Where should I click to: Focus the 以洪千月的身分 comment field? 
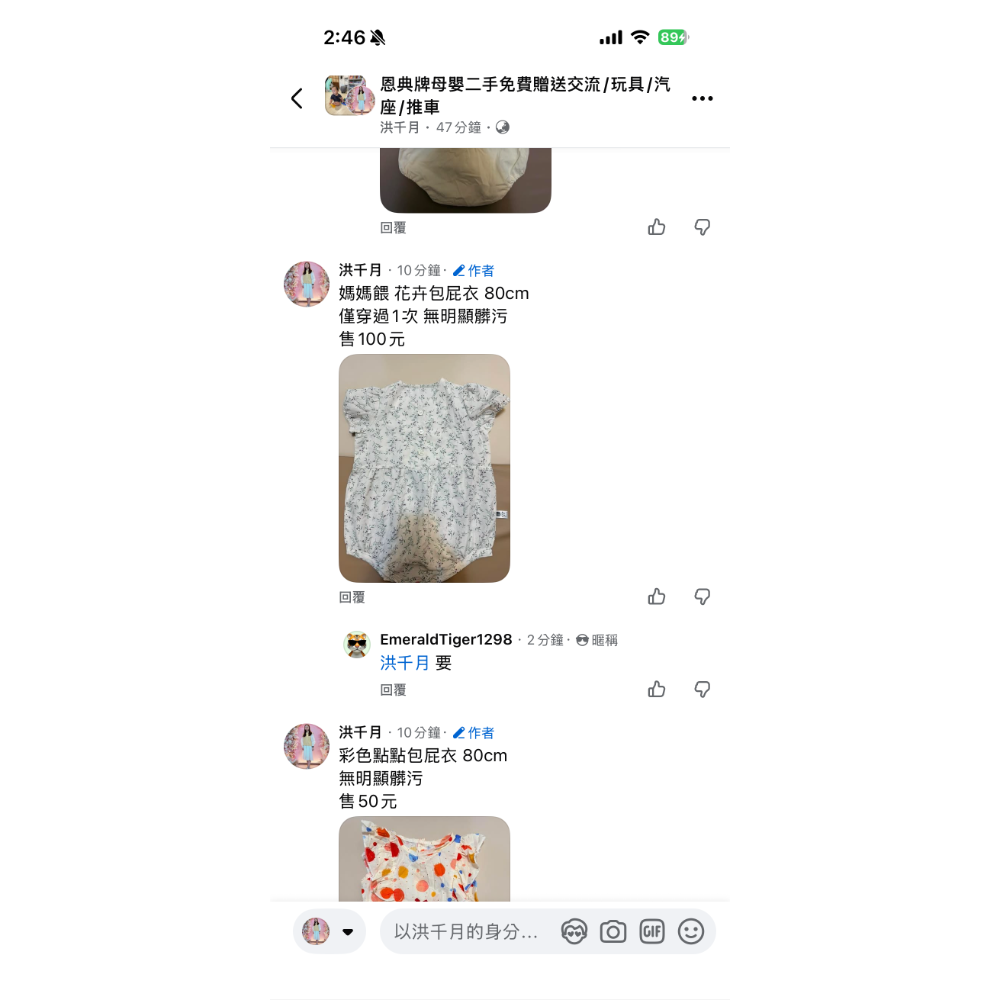pyautogui.click(x=466, y=932)
